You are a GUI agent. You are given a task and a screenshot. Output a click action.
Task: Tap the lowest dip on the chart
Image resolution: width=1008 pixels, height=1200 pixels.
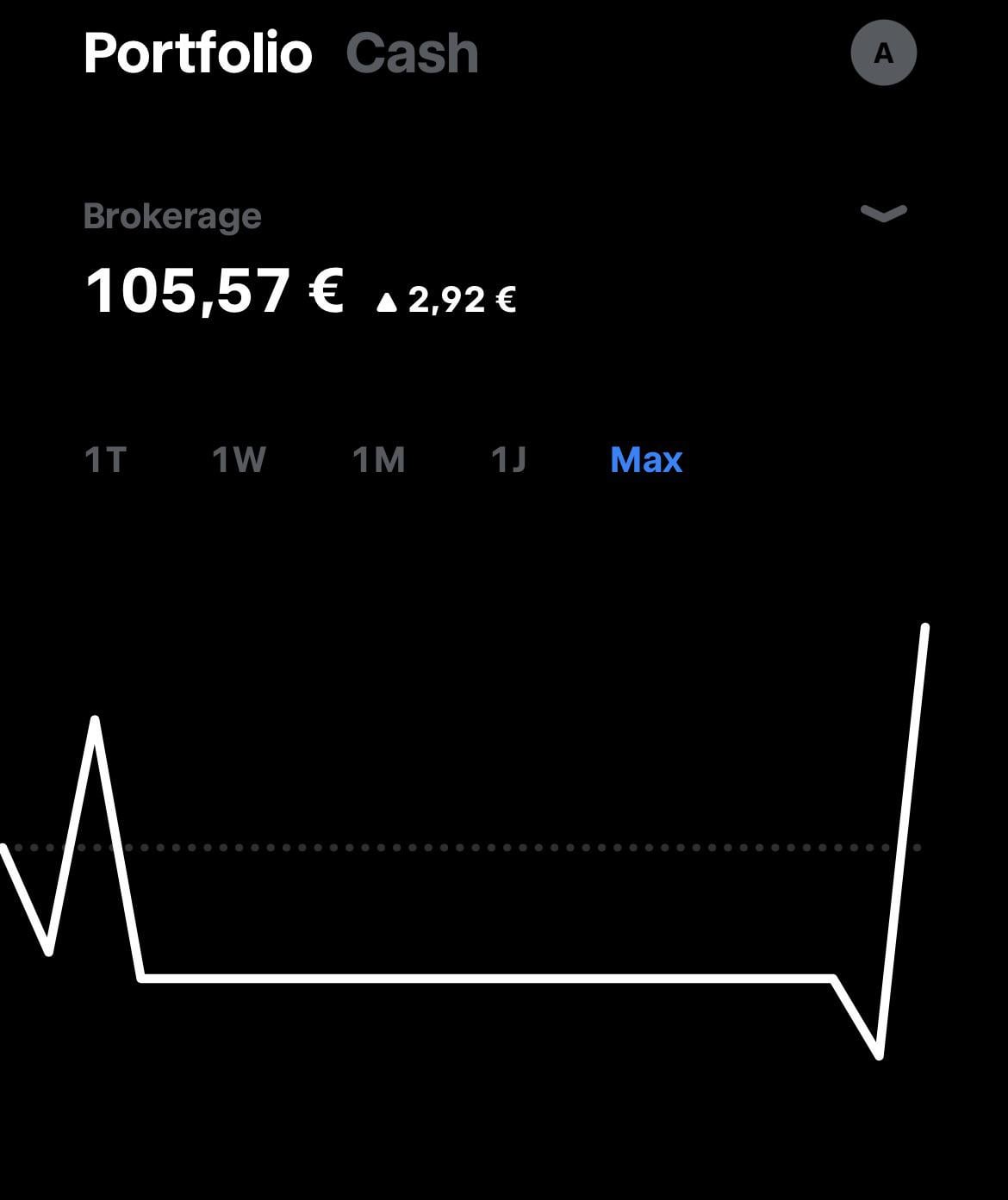point(879,1055)
